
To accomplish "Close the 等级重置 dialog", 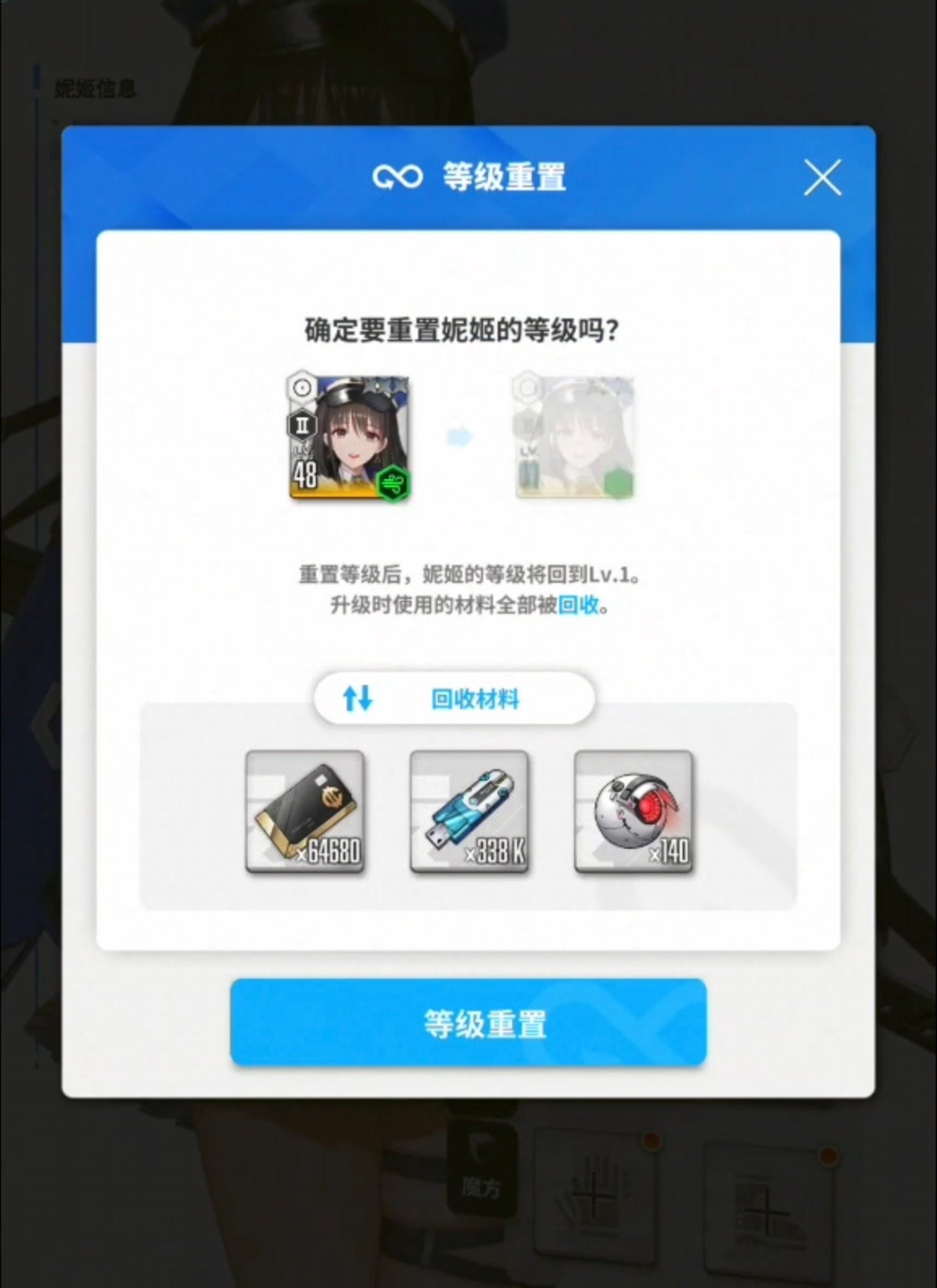I will pos(822,178).
